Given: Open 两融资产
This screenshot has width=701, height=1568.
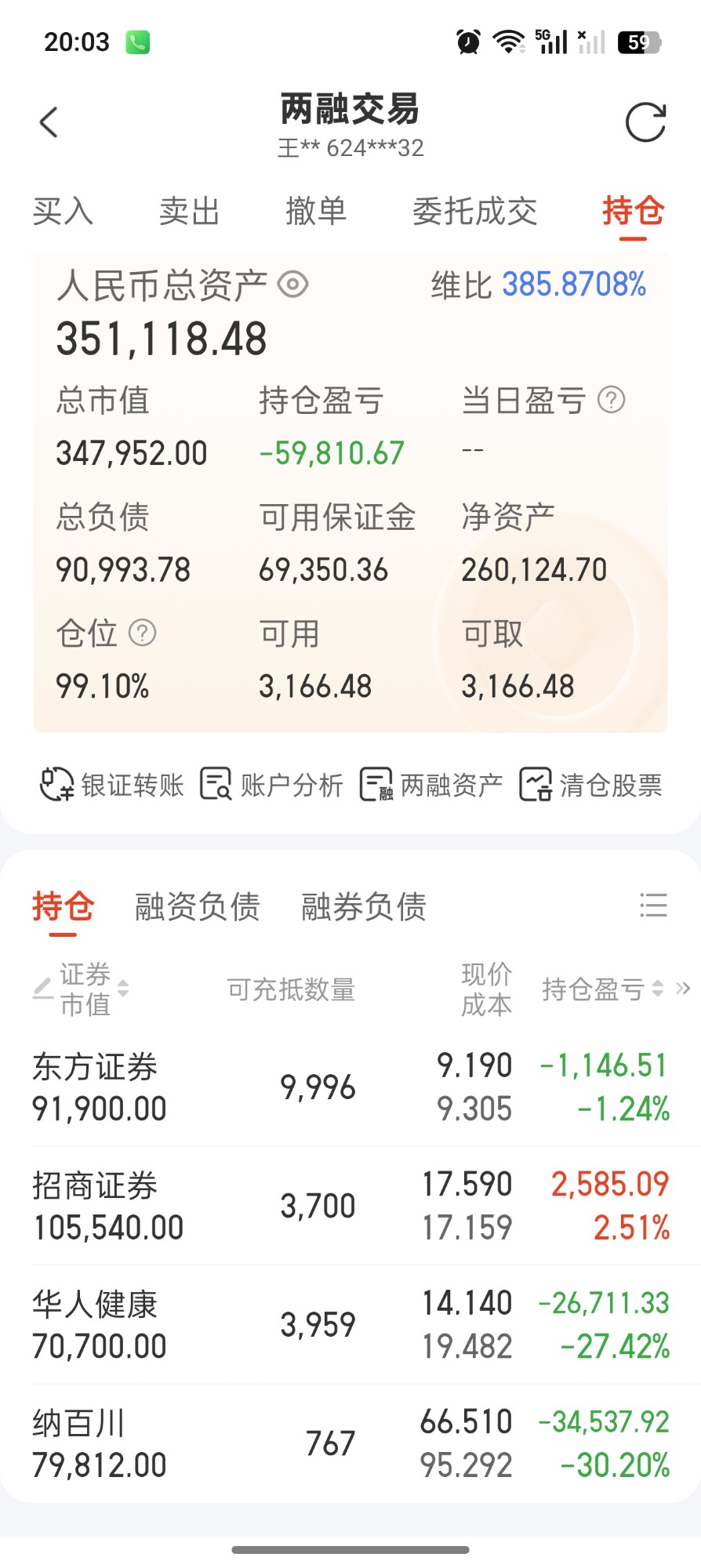Looking at the screenshot, I should pos(431,785).
